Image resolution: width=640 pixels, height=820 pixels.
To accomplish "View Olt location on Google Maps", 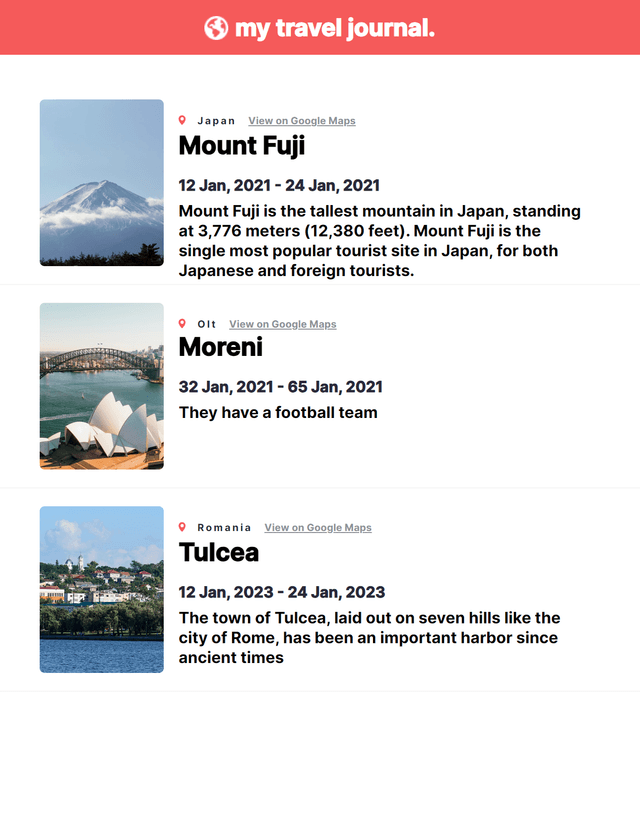I will [x=282, y=324].
